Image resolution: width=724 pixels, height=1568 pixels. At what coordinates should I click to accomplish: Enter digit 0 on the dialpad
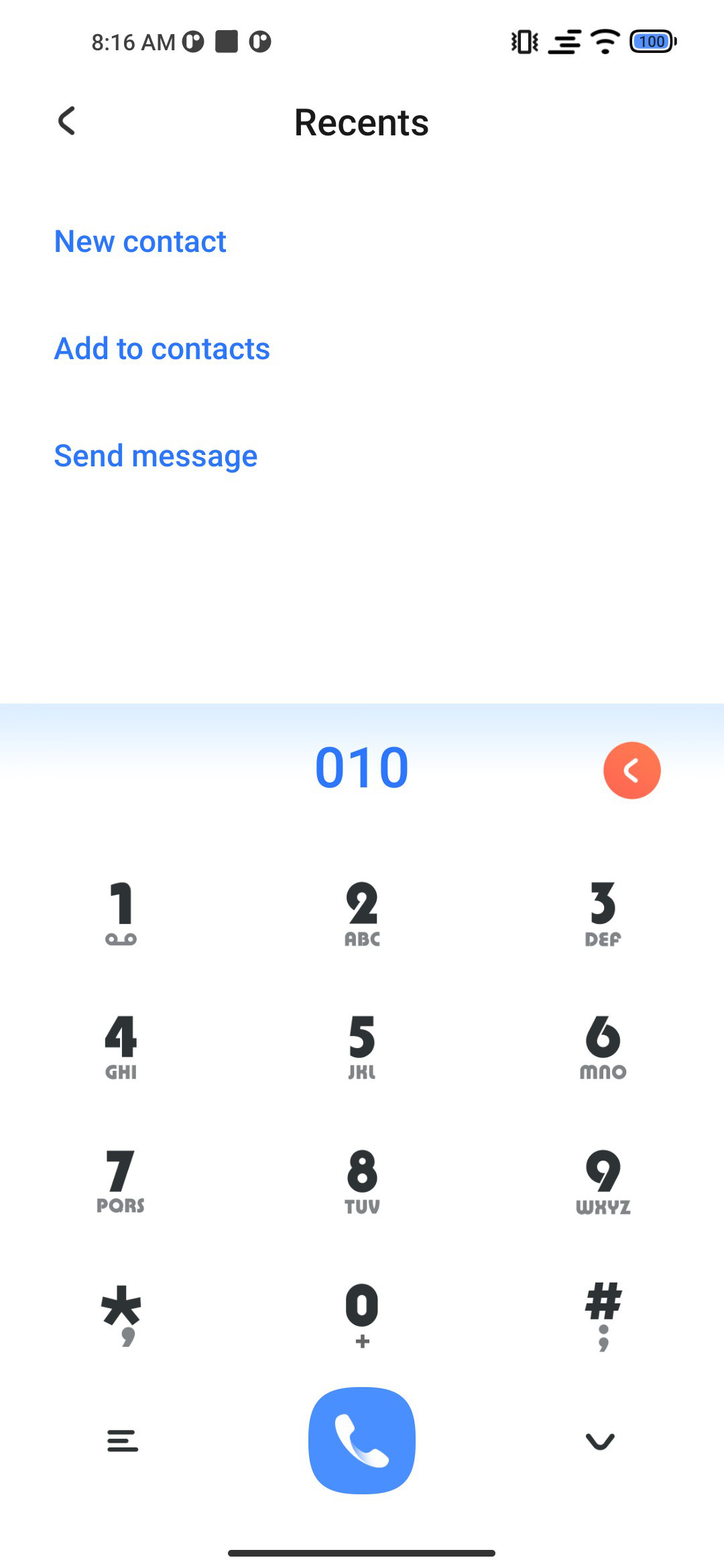pyautogui.click(x=362, y=1315)
